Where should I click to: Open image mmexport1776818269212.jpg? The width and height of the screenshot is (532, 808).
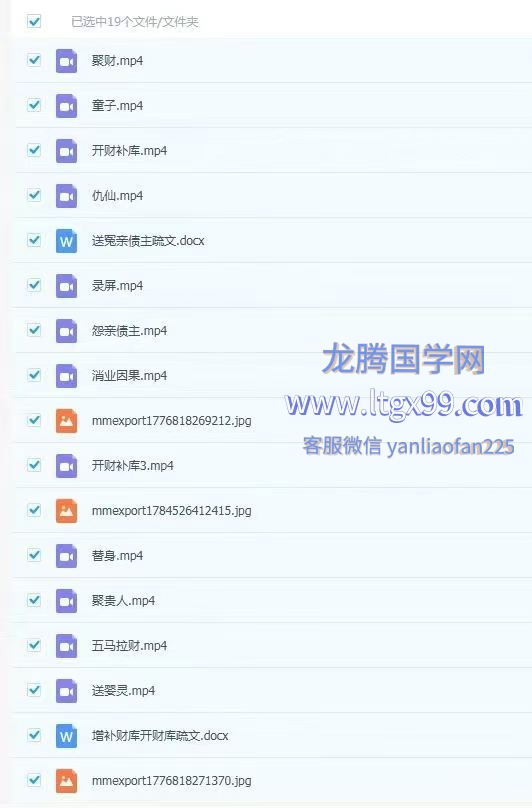(x=171, y=420)
